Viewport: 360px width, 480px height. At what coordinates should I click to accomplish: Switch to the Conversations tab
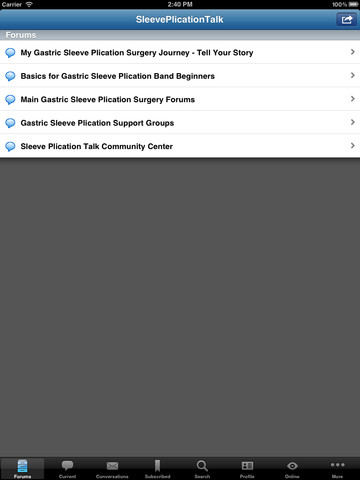pyautogui.click(x=112, y=469)
